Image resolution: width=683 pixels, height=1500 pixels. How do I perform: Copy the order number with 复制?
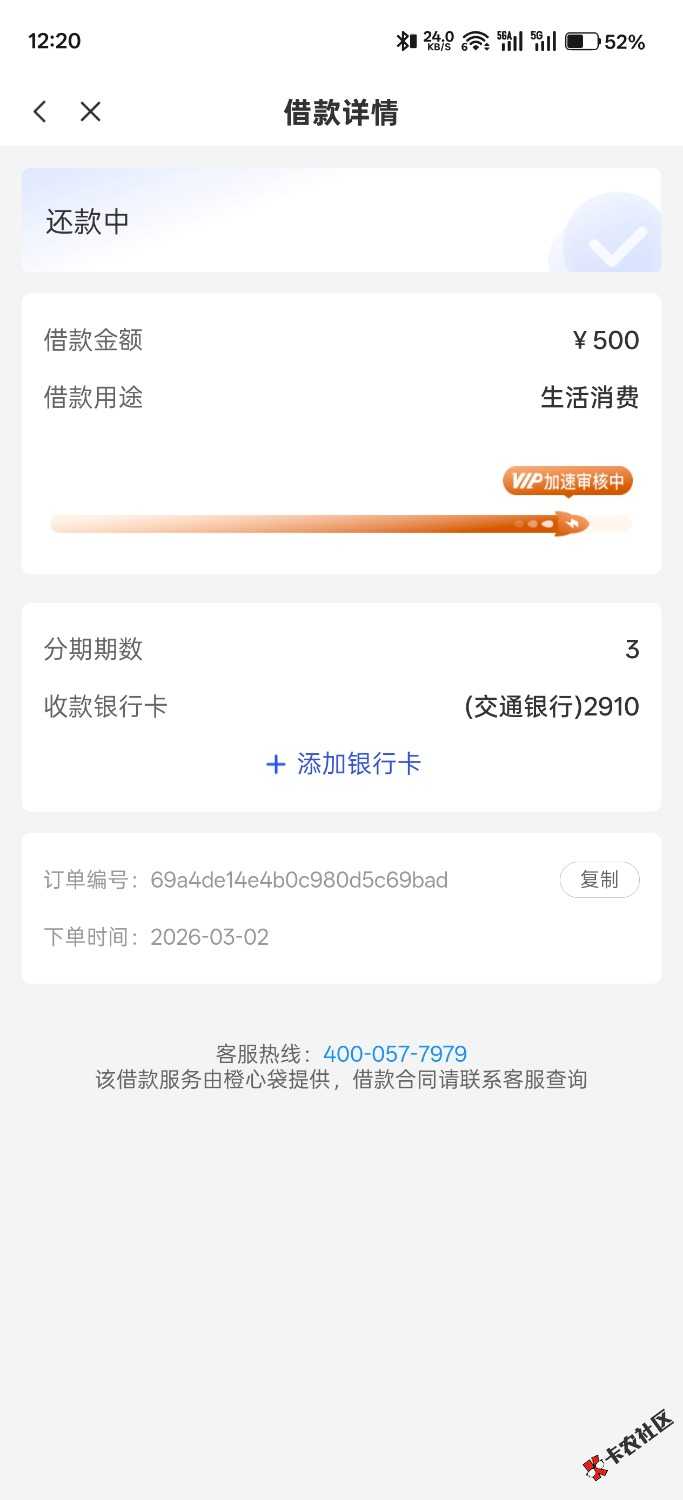coord(599,880)
